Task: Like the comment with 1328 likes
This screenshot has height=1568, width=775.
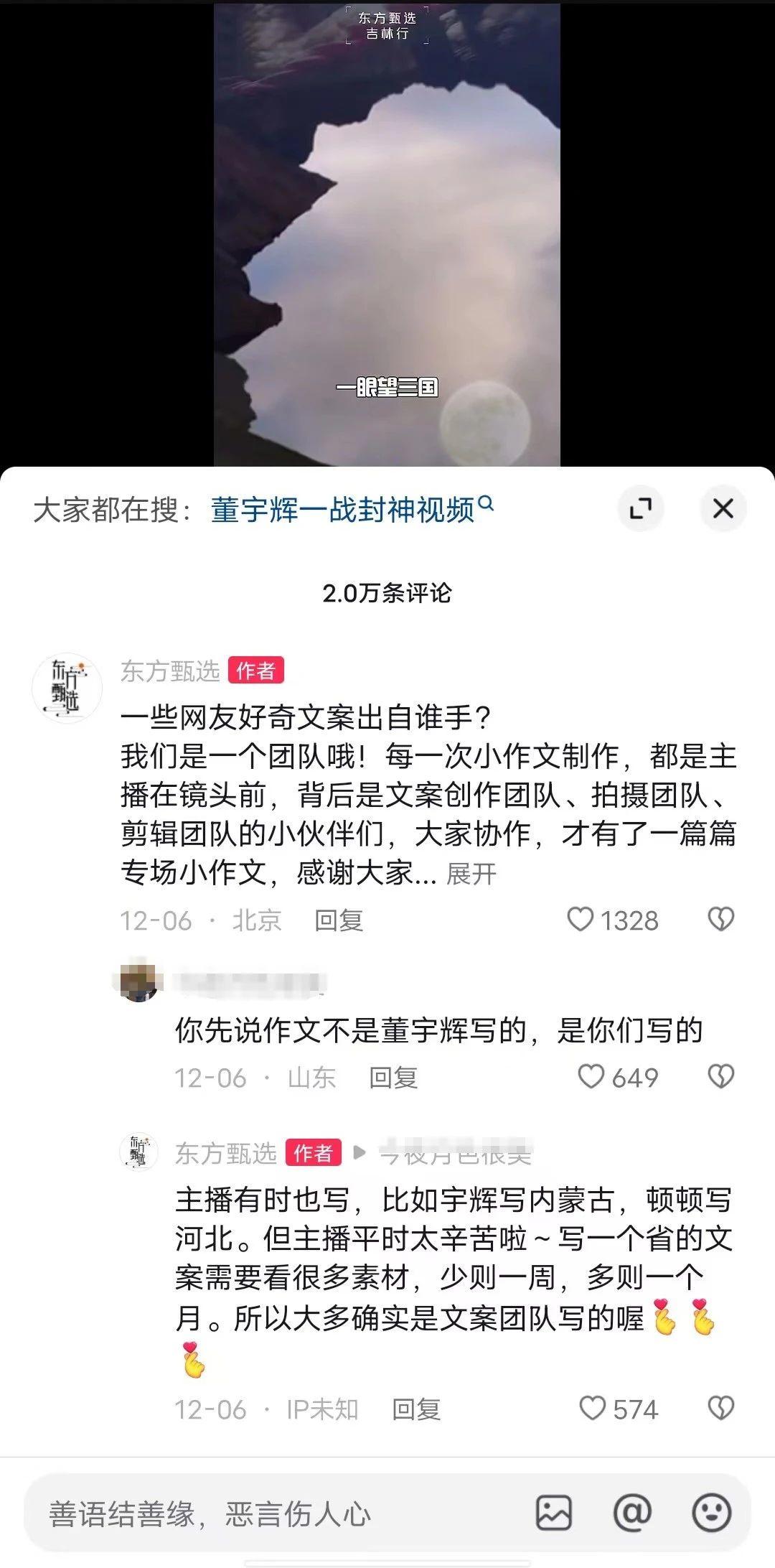Action: coord(581,919)
